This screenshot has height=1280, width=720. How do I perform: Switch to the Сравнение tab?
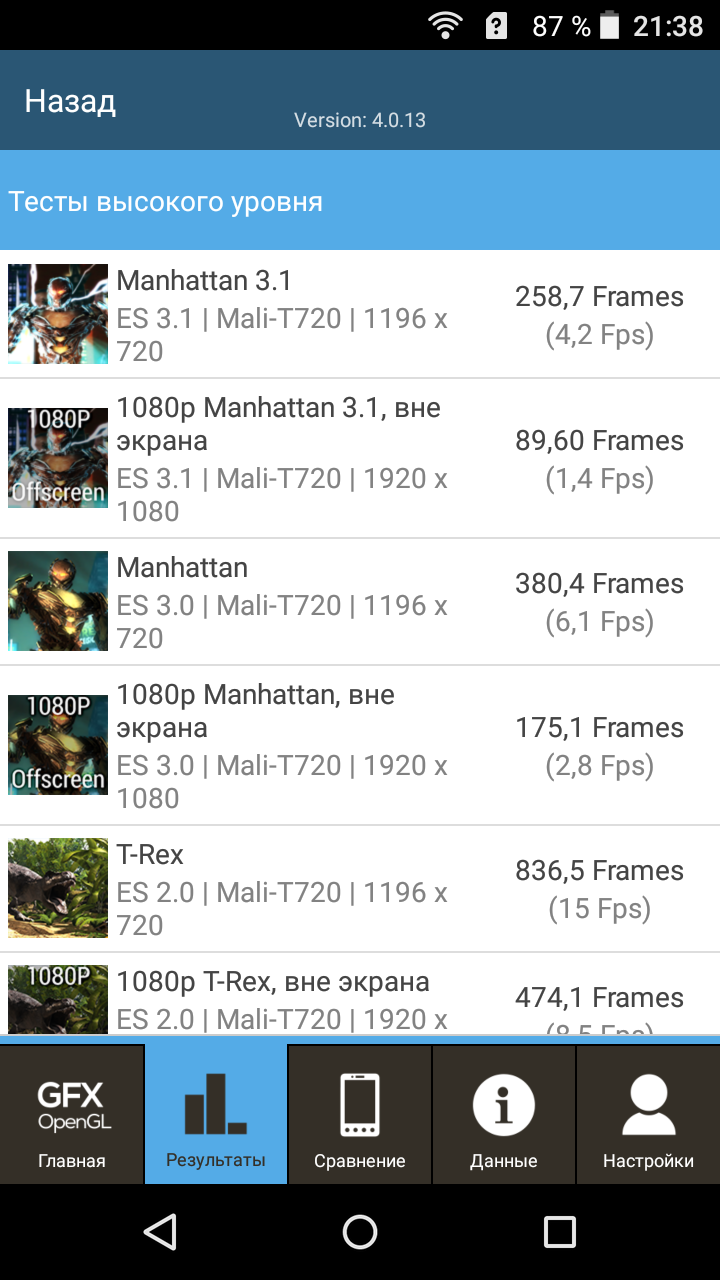click(360, 1114)
